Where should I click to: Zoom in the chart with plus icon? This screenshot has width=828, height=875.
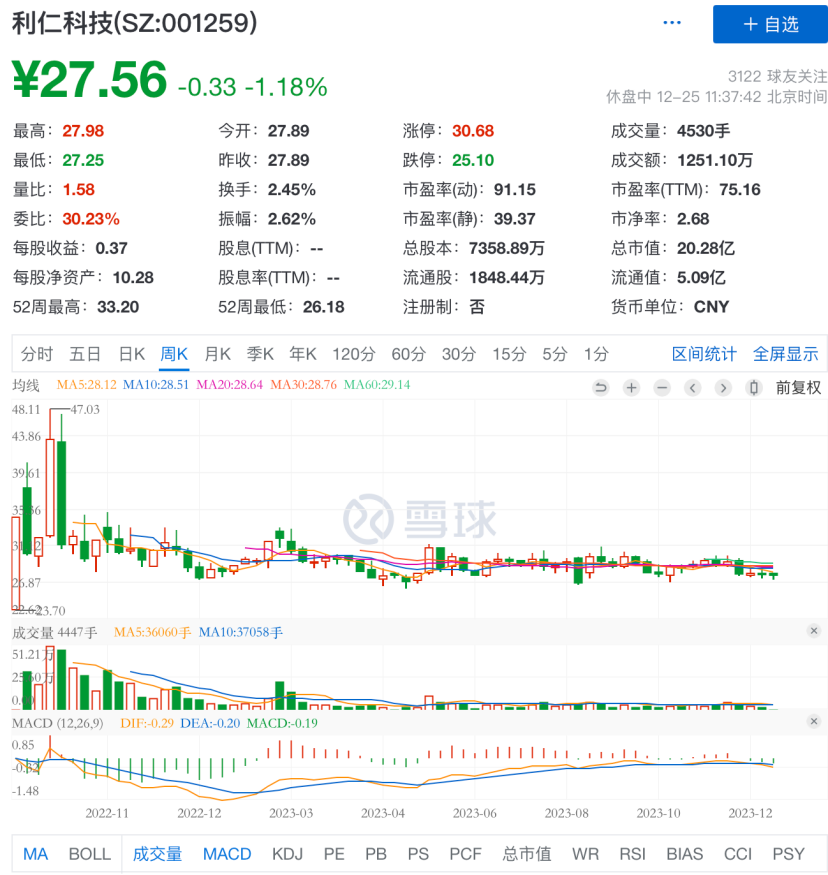[x=631, y=387]
